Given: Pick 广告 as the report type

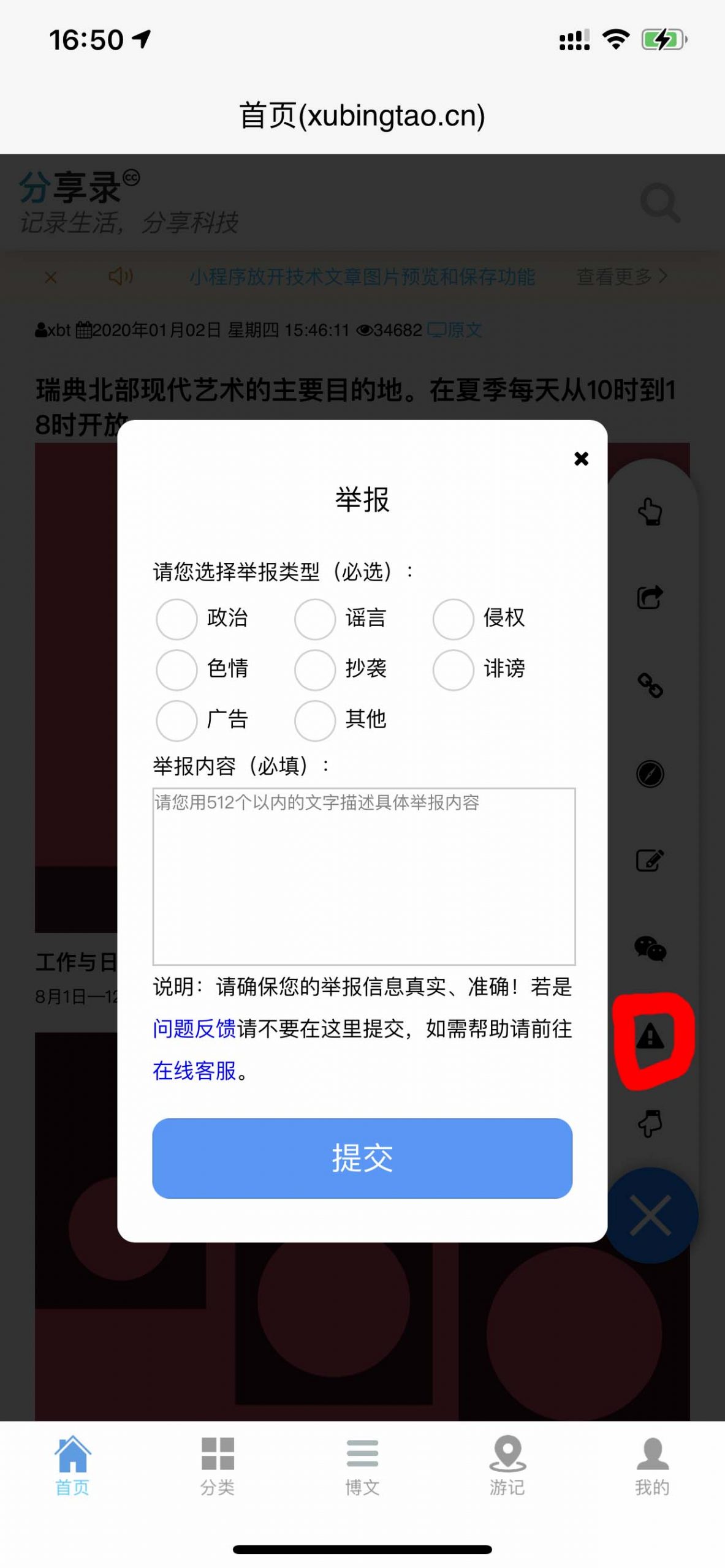Looking at the screenshot, I should [x=177, y=720].
